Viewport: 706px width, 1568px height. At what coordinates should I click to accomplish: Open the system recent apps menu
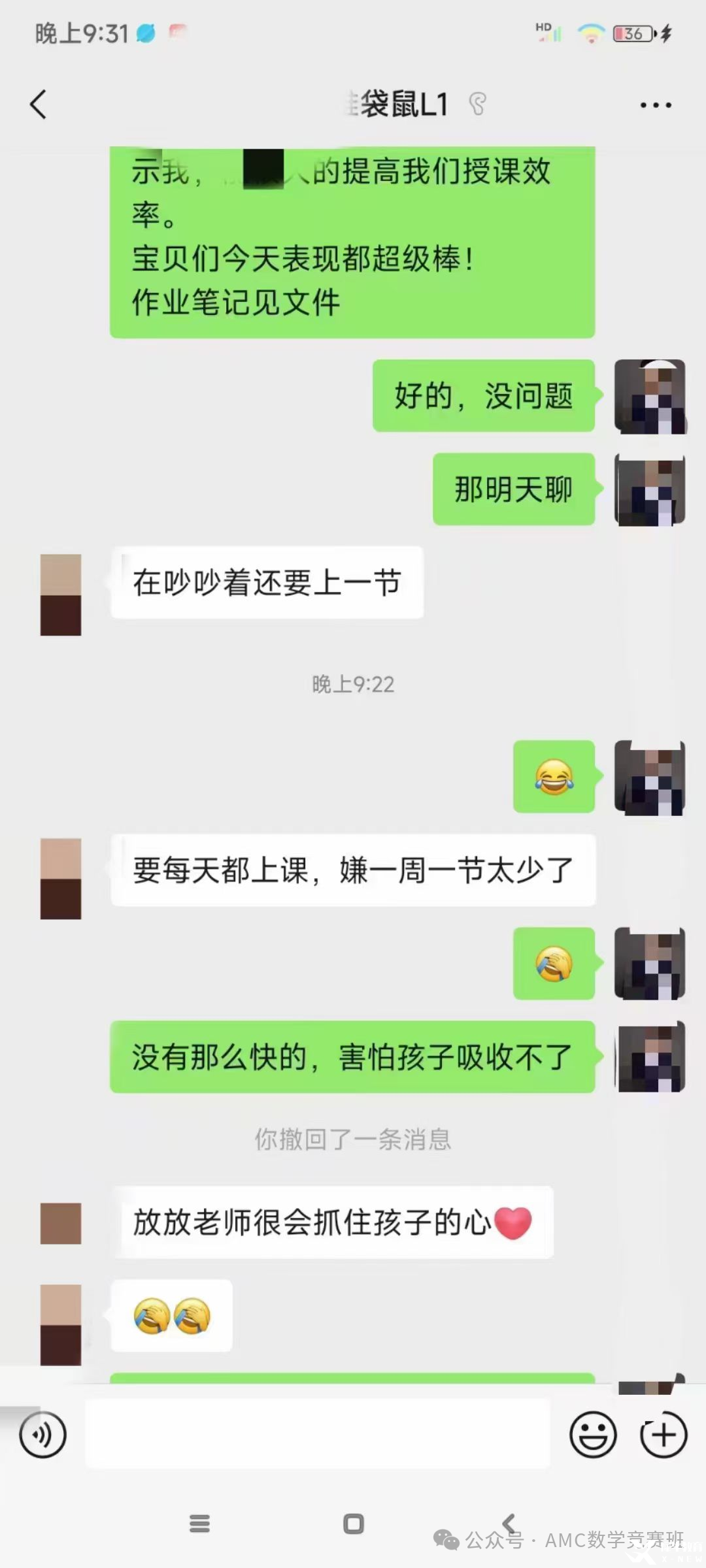click(199, 1524)
